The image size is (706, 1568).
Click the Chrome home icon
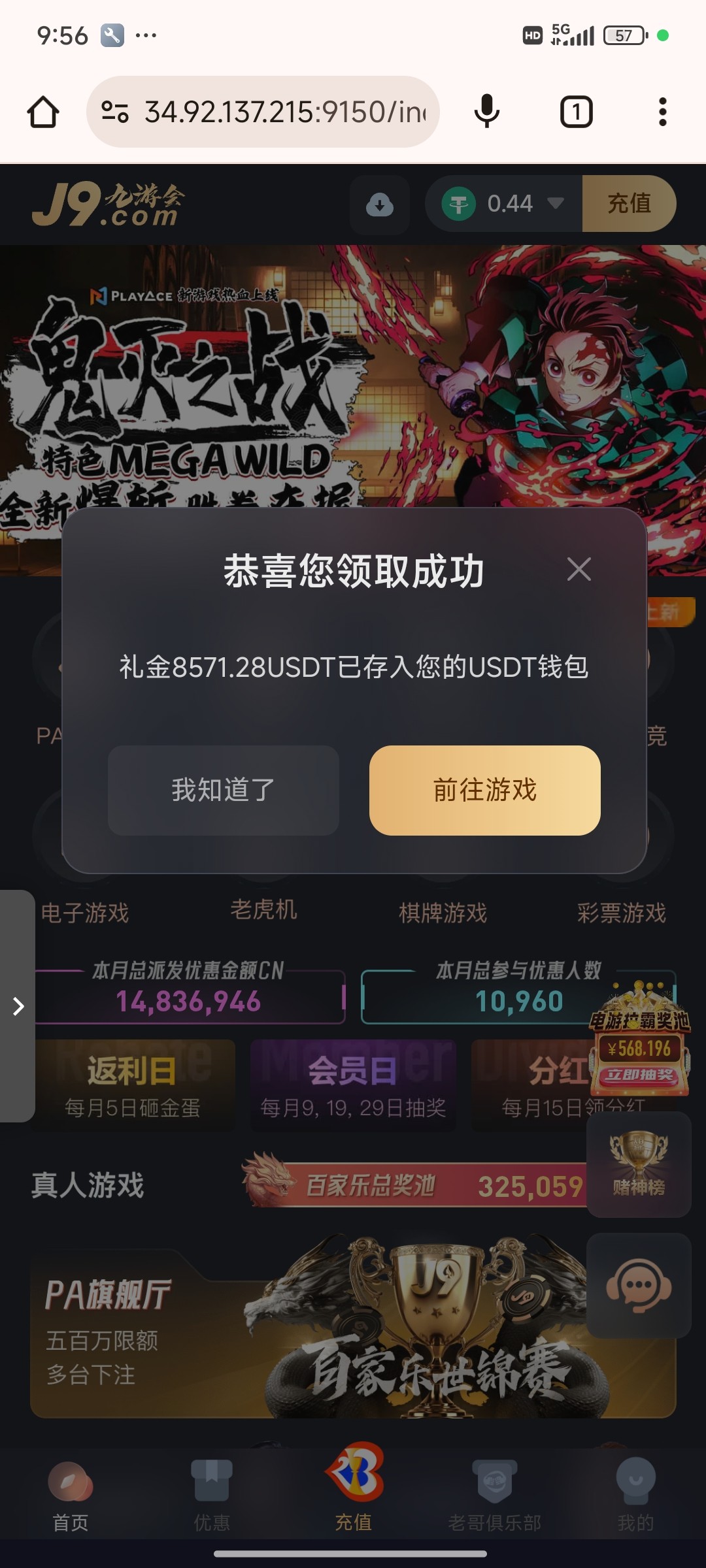click(x=42, y=111)
